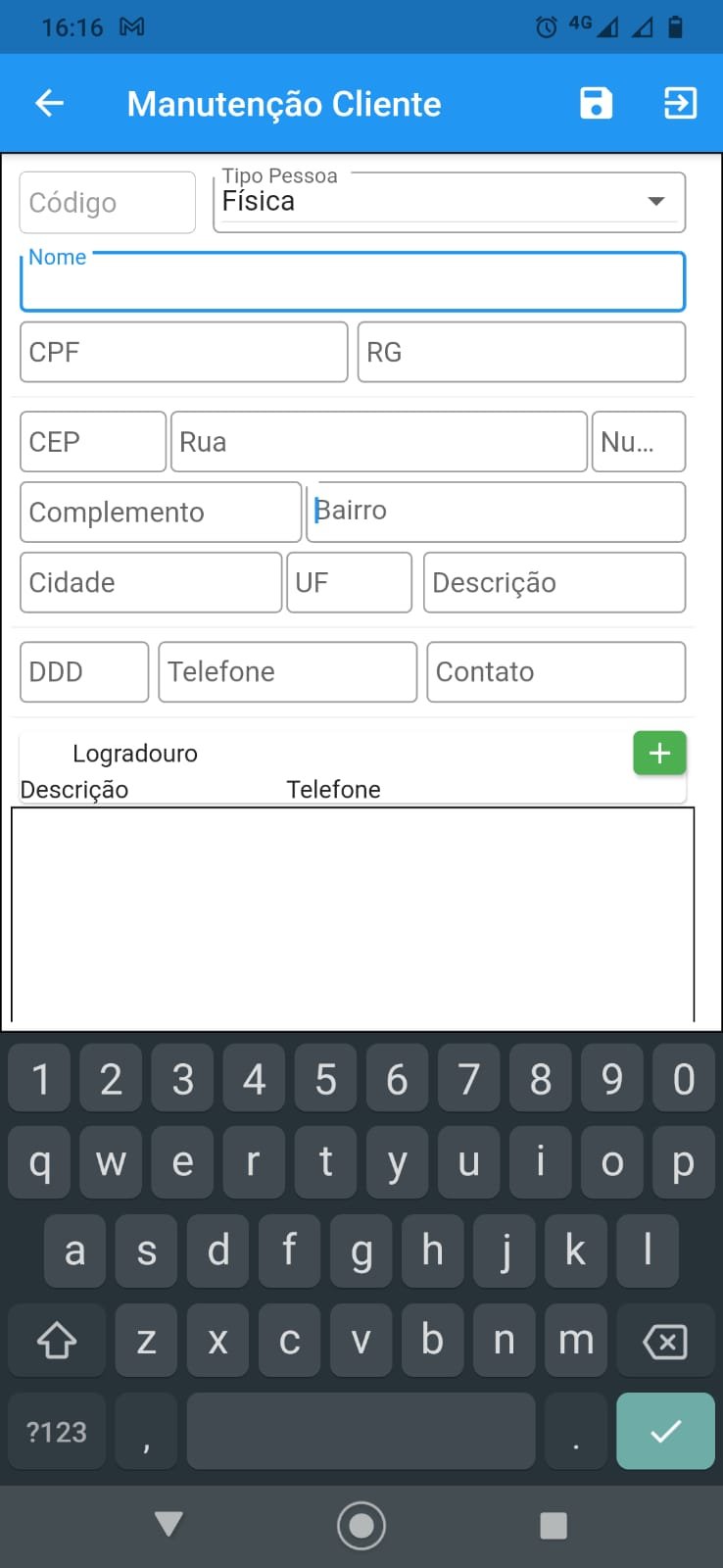Tap the exit icon in the app bar
This screenshot has height=1568, width=723.
click(680, 103)
